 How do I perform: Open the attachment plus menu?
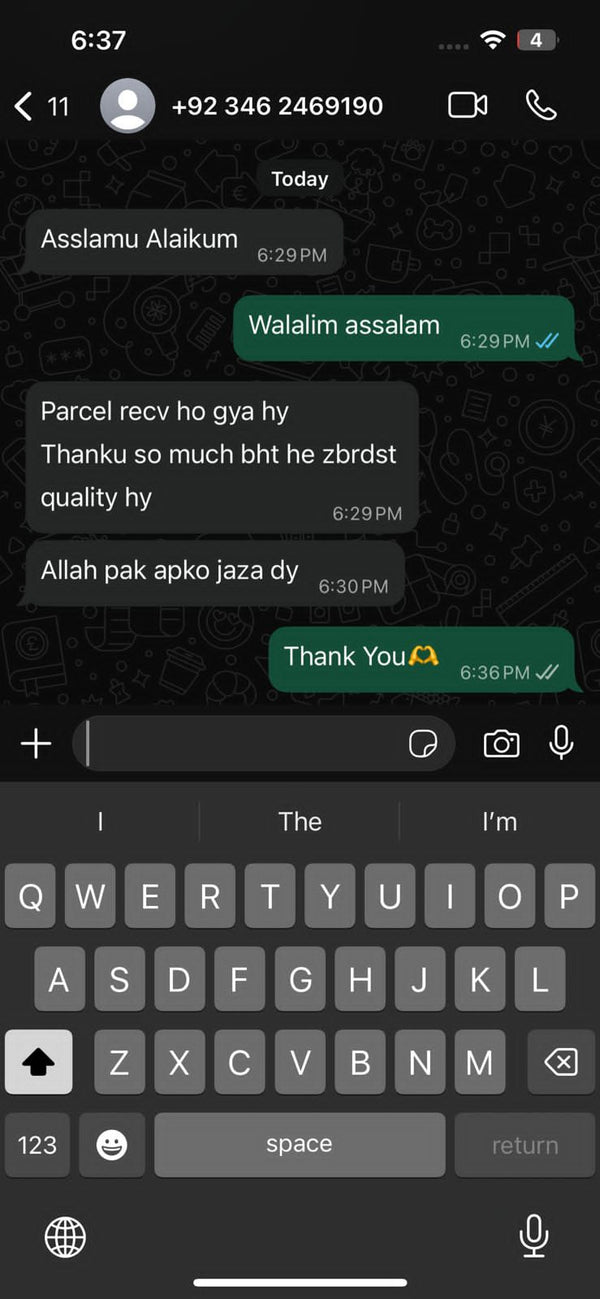[x=36, y=743]
